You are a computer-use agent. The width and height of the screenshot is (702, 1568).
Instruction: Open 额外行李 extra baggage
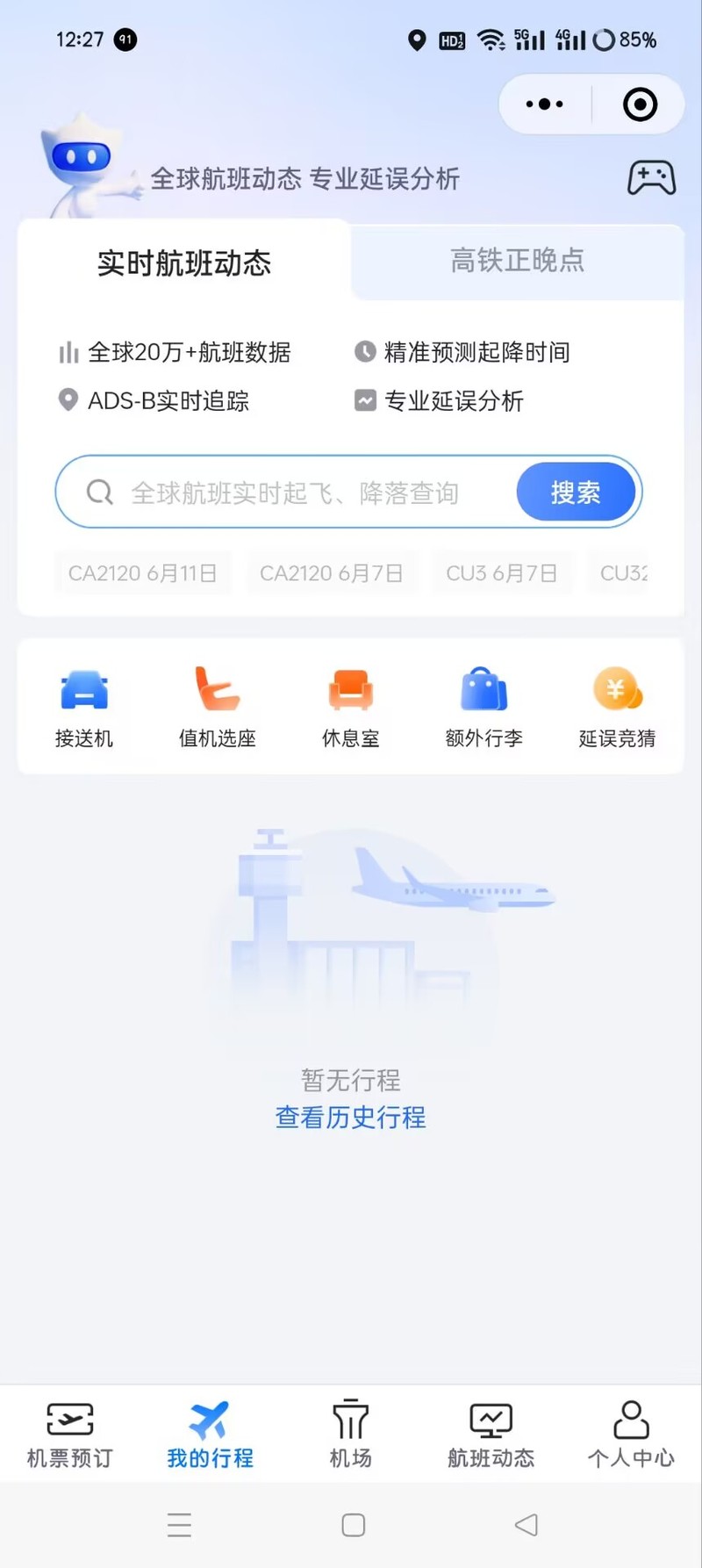tap(484, 708)
